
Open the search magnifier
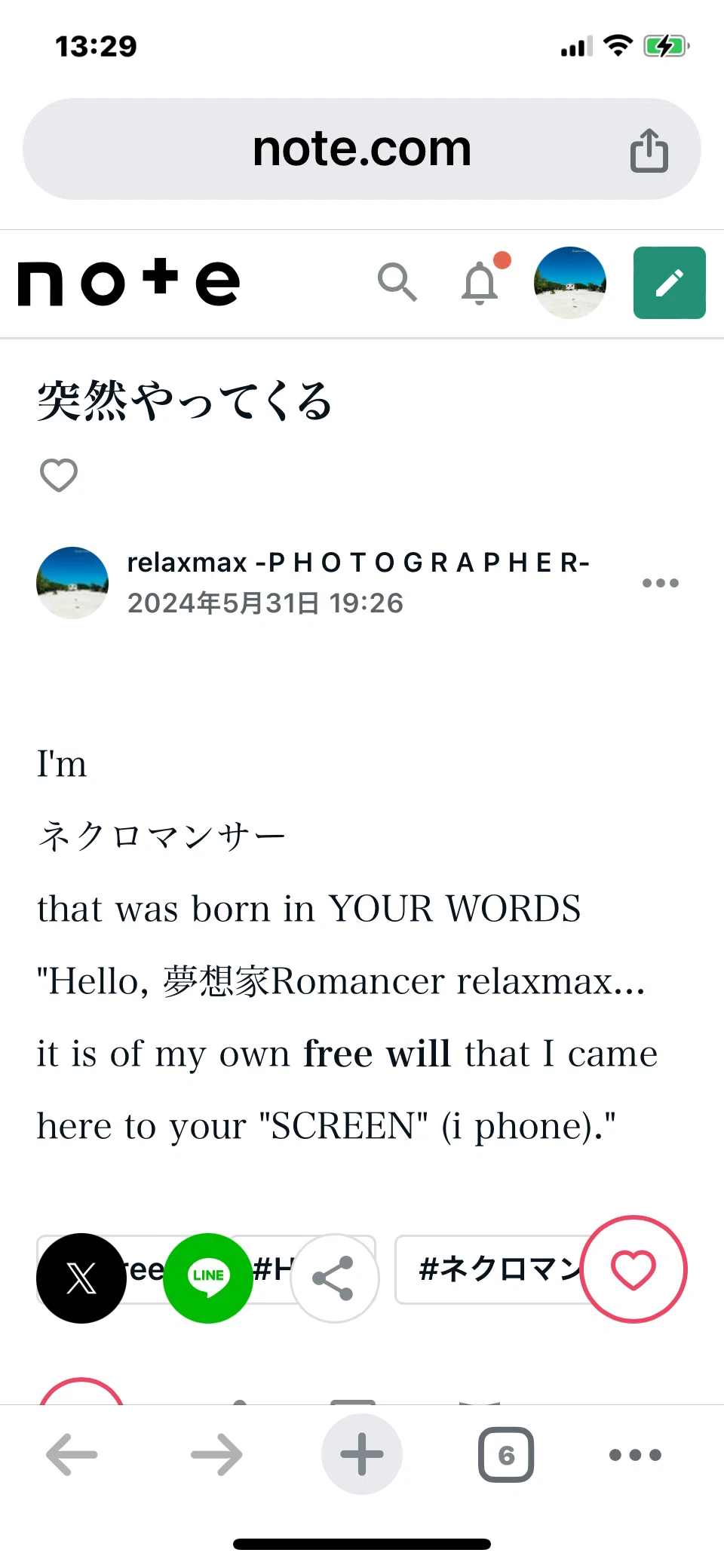pos(397,282)
